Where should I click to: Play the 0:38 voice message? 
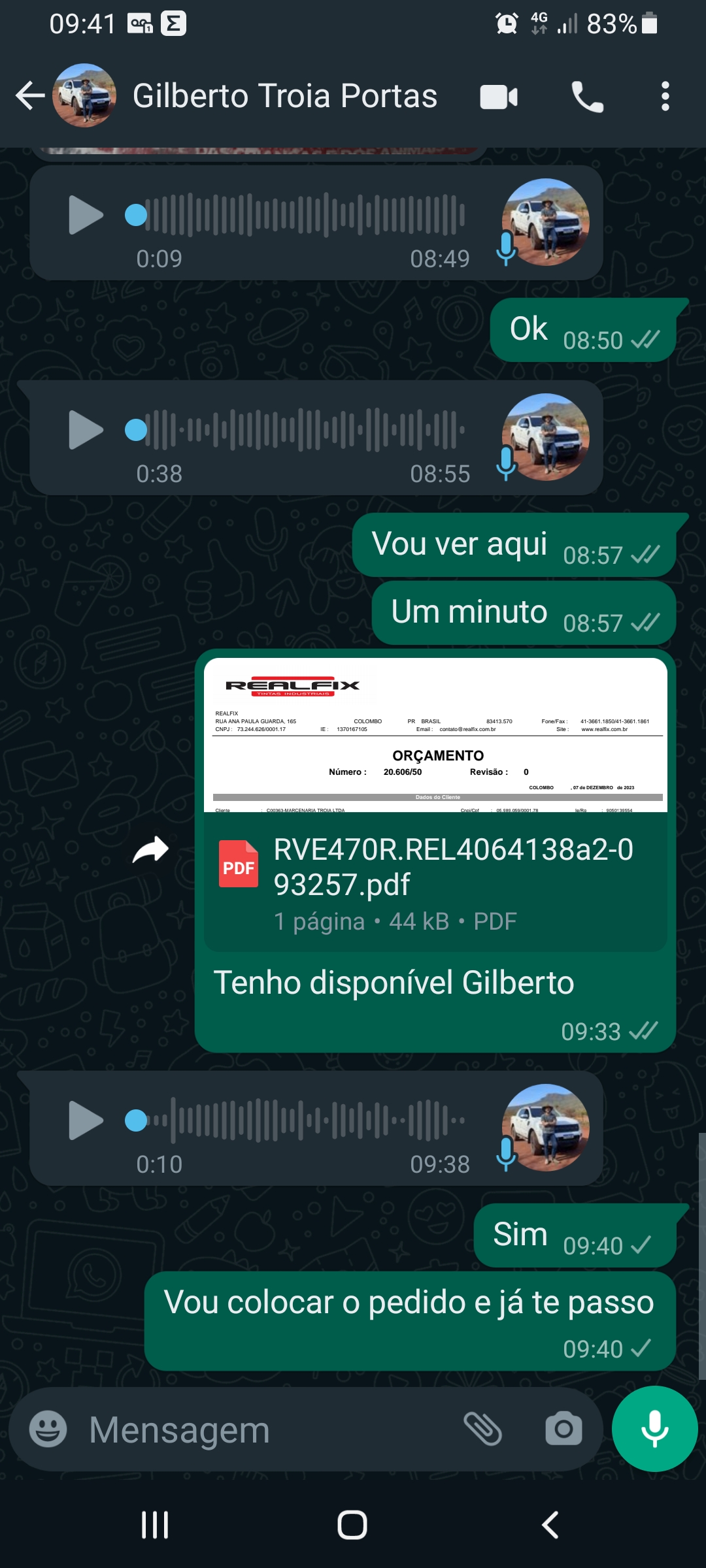click(86, 430)
